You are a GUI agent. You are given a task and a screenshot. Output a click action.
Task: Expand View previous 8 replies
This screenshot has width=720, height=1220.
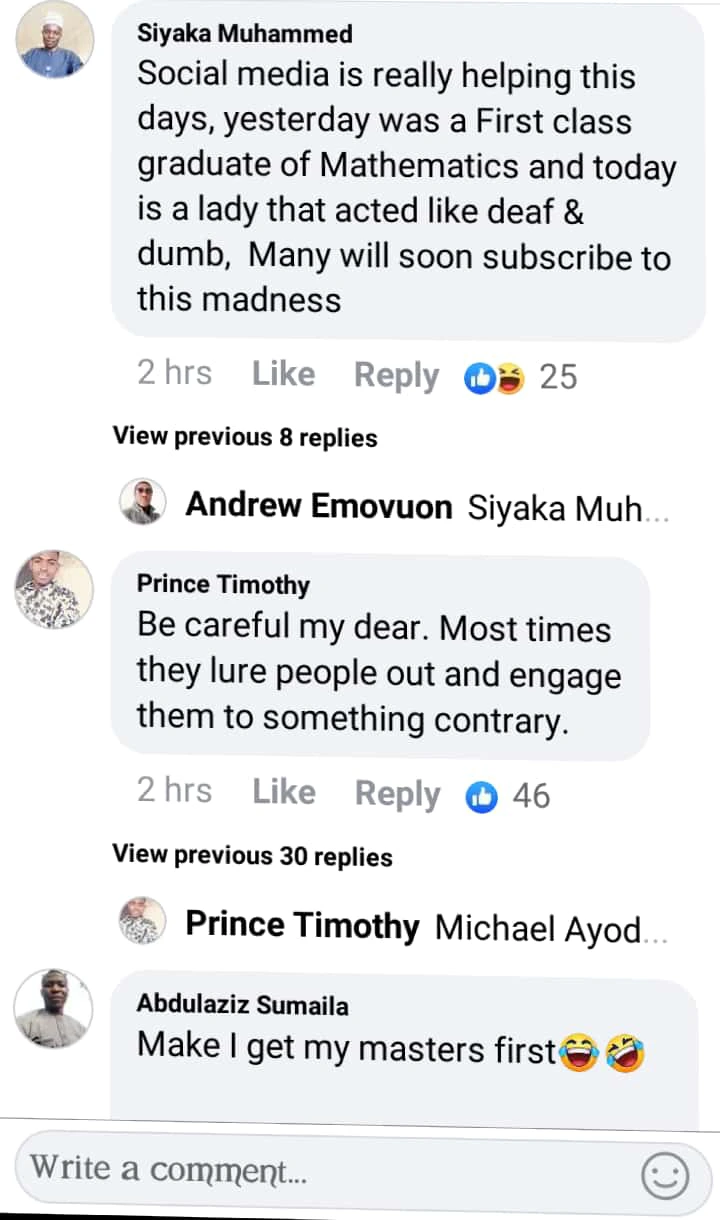[x=245, y=437]
